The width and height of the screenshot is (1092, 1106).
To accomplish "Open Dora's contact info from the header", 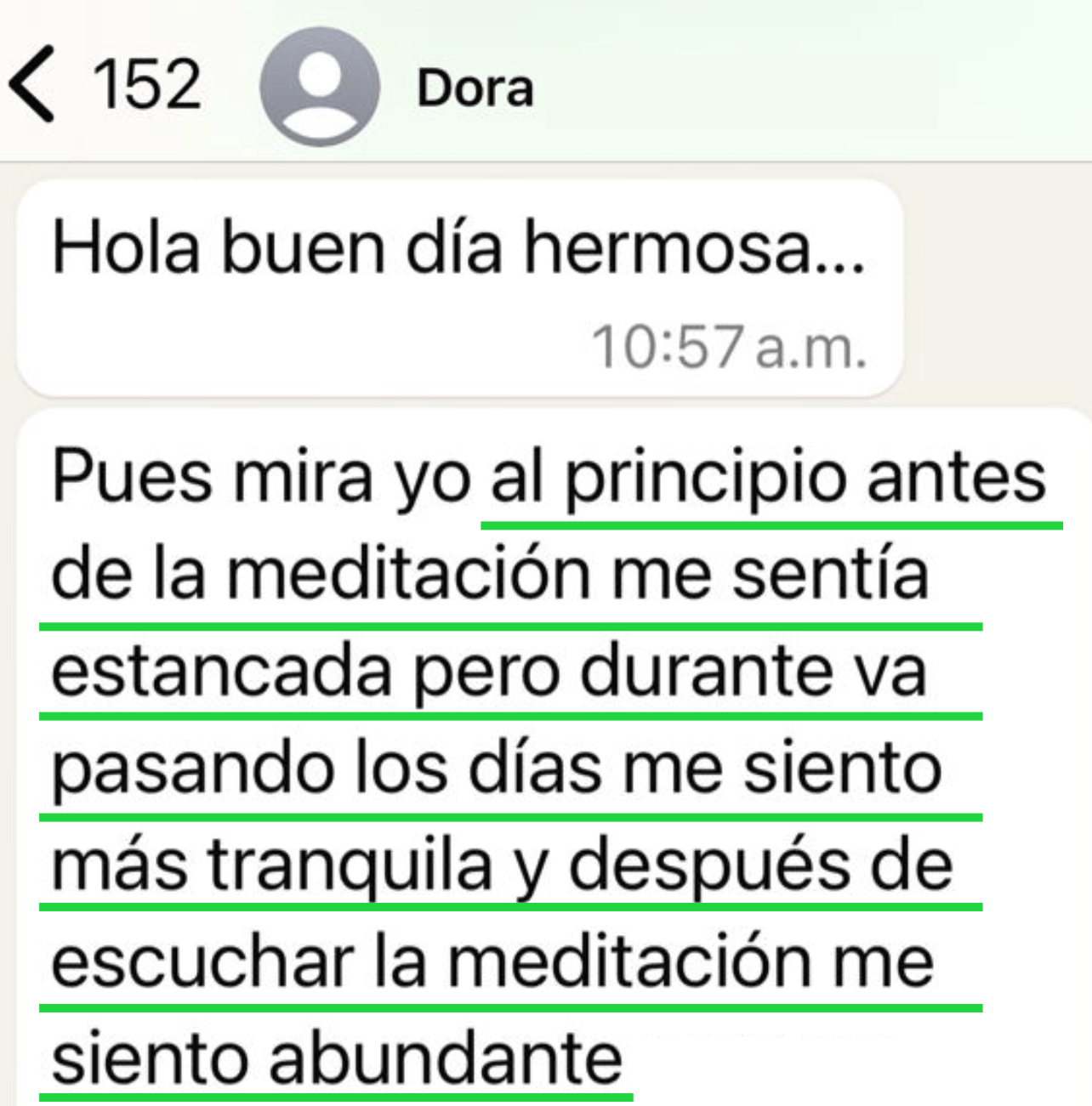I will [x=475, y=88].
